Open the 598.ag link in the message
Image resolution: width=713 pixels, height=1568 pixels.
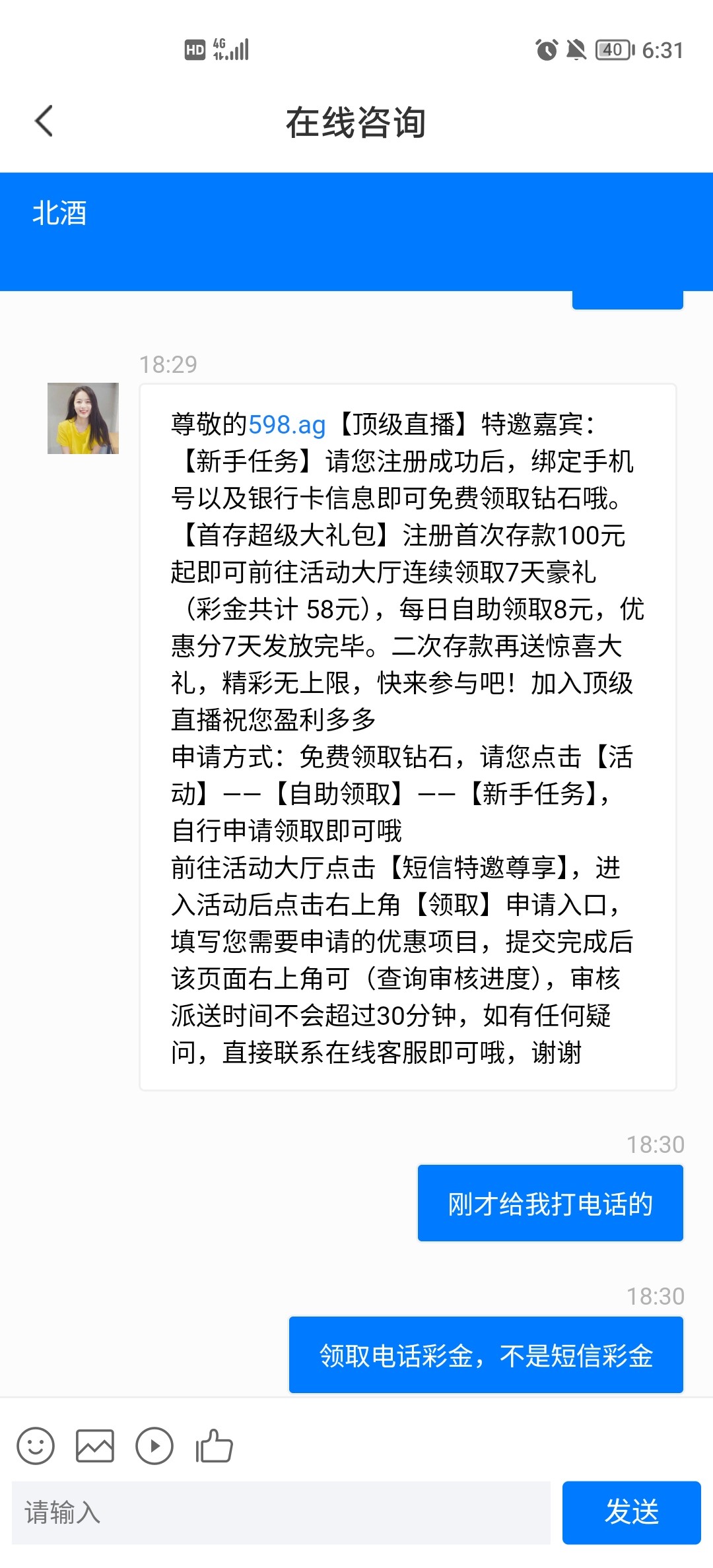(287, 425)
